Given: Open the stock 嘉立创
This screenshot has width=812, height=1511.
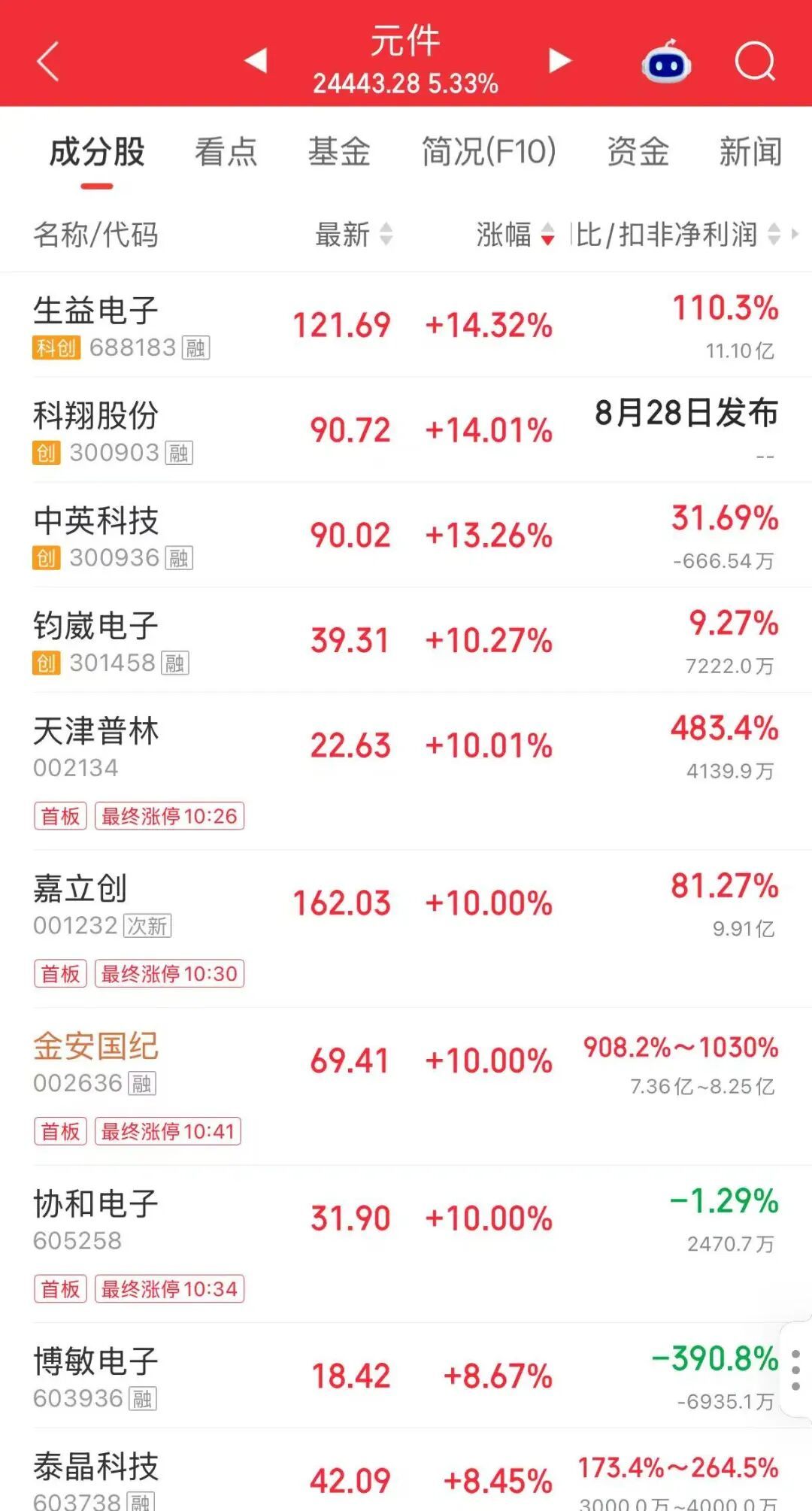Looking at the screenshot, I should click(406, 930).
